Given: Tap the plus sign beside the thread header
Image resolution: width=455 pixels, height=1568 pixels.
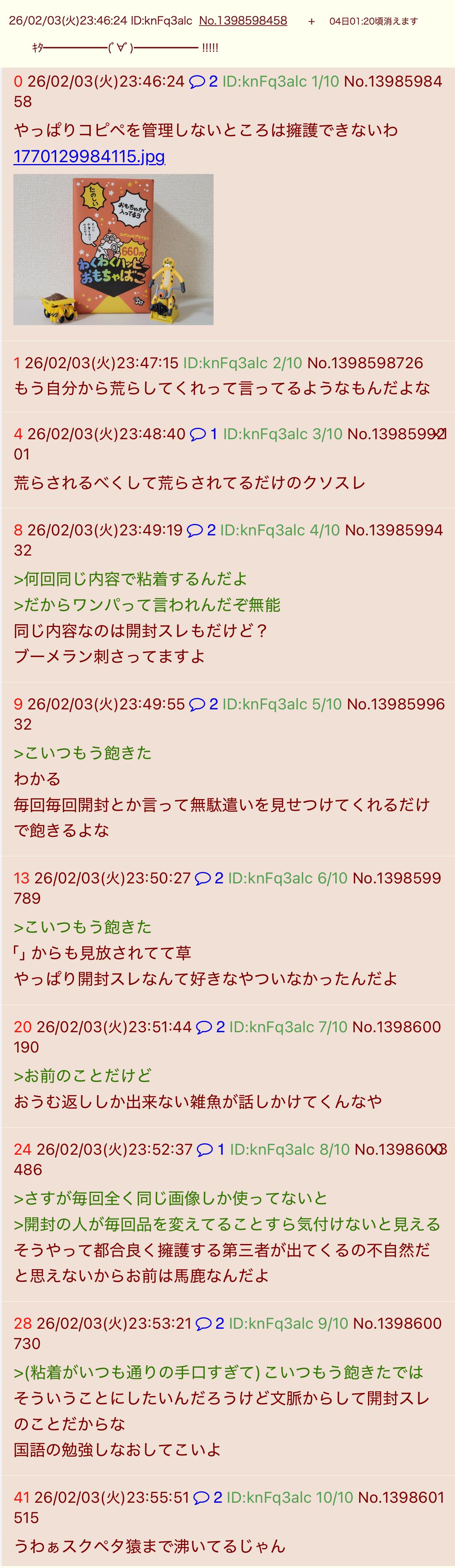Looking at the screenshot, I should (312, 21).
